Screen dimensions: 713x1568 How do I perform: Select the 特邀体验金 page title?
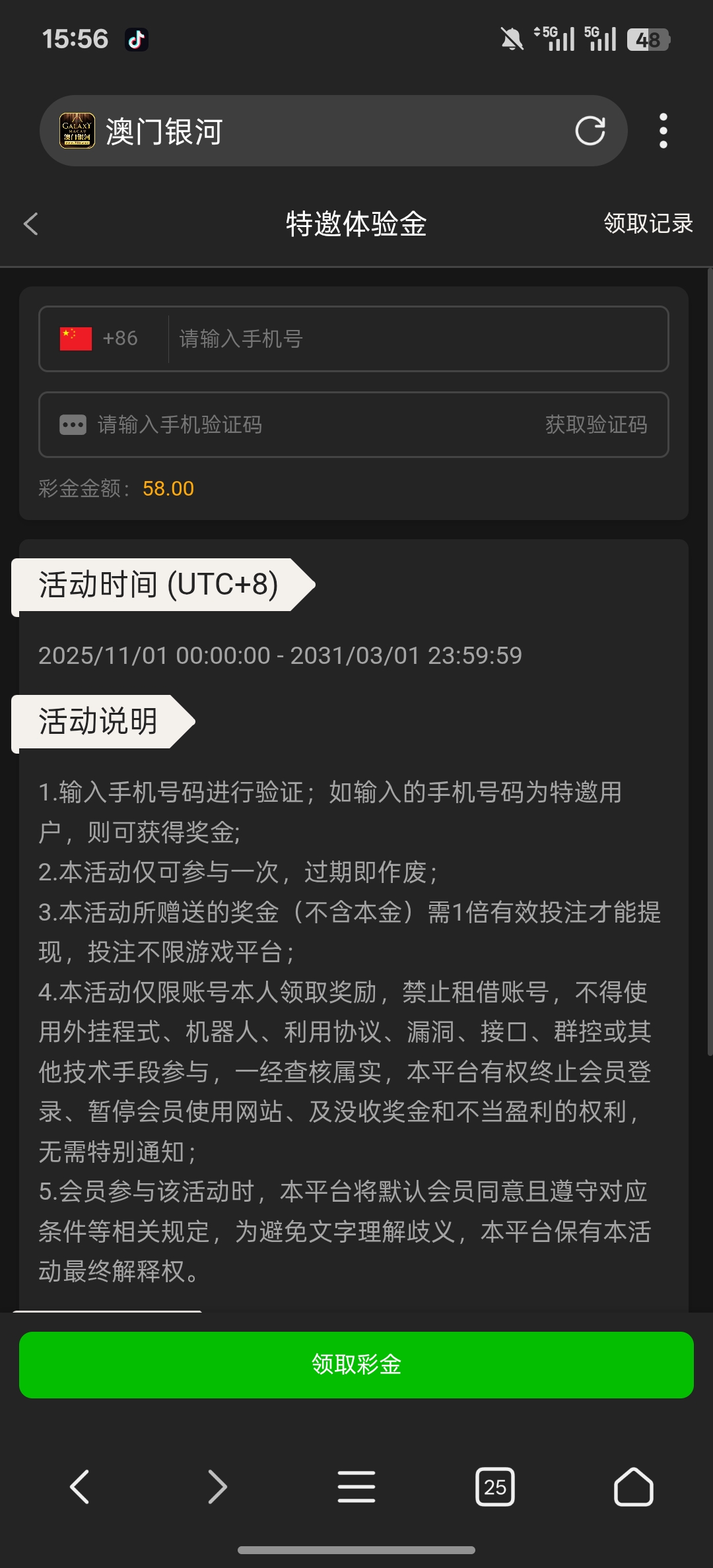356,224
